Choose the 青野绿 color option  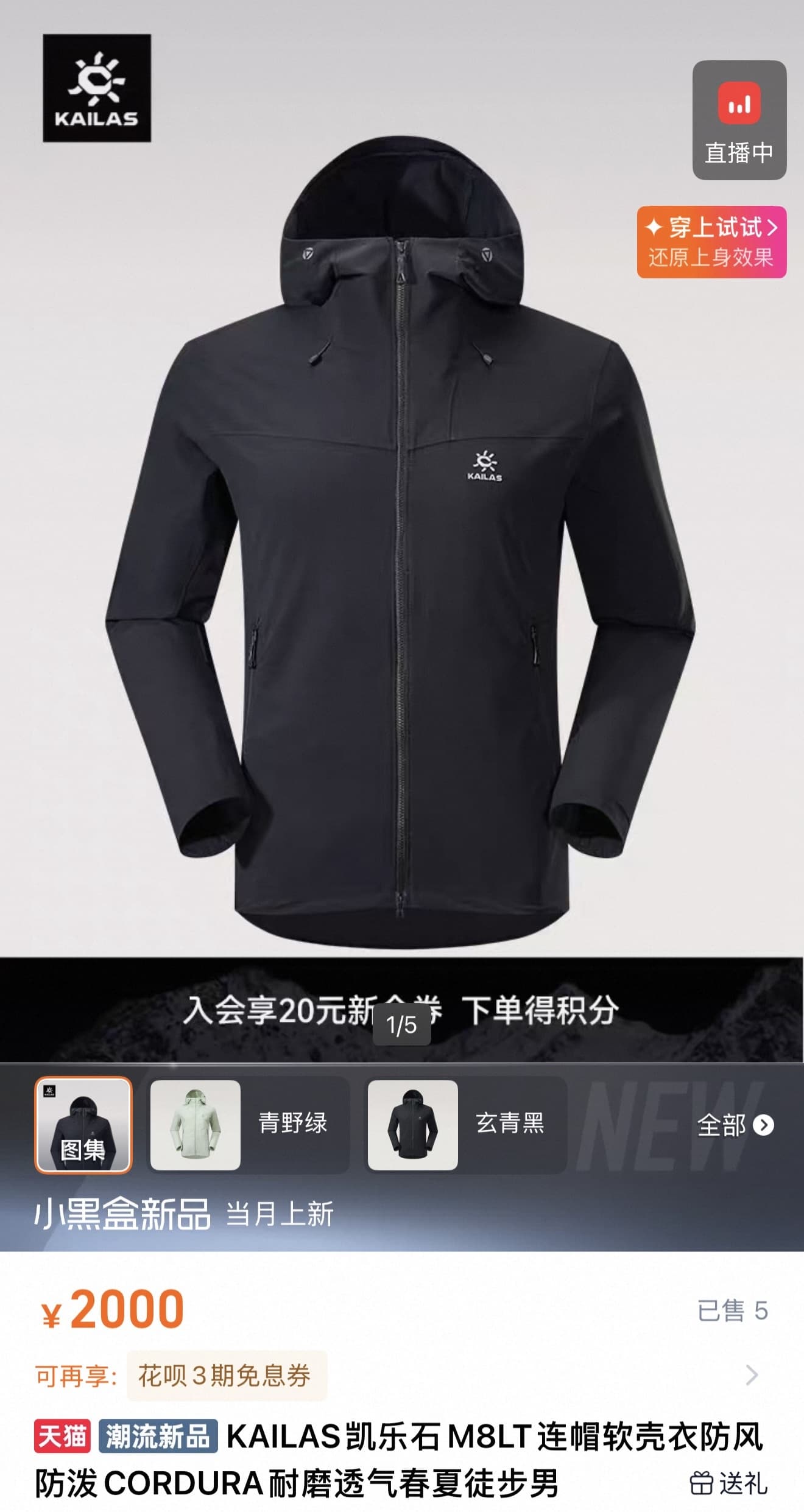pyautogui.click(x=249, y=1125)
